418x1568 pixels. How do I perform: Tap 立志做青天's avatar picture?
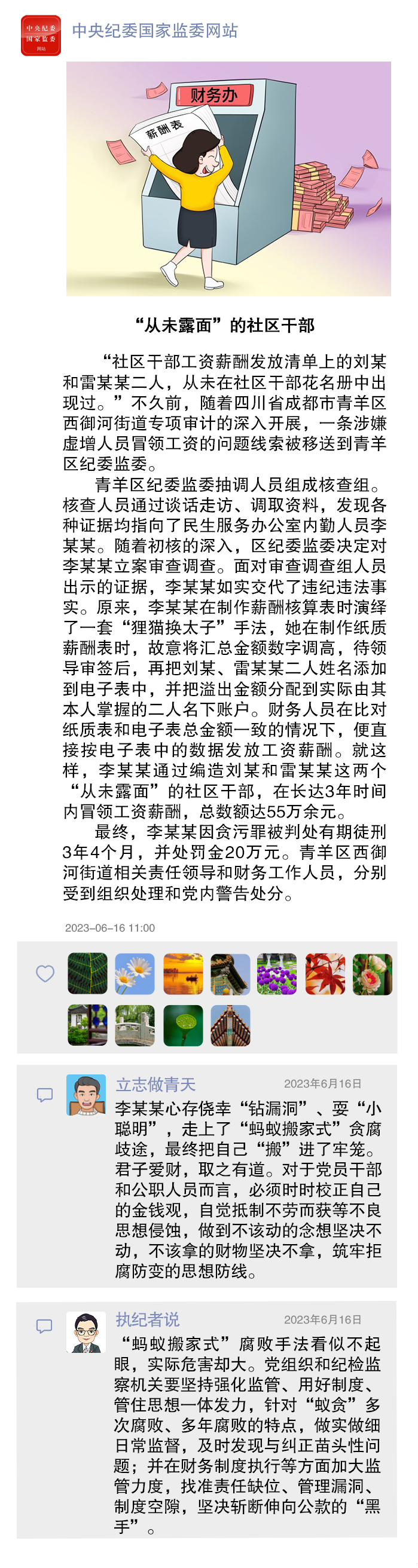86,1095
